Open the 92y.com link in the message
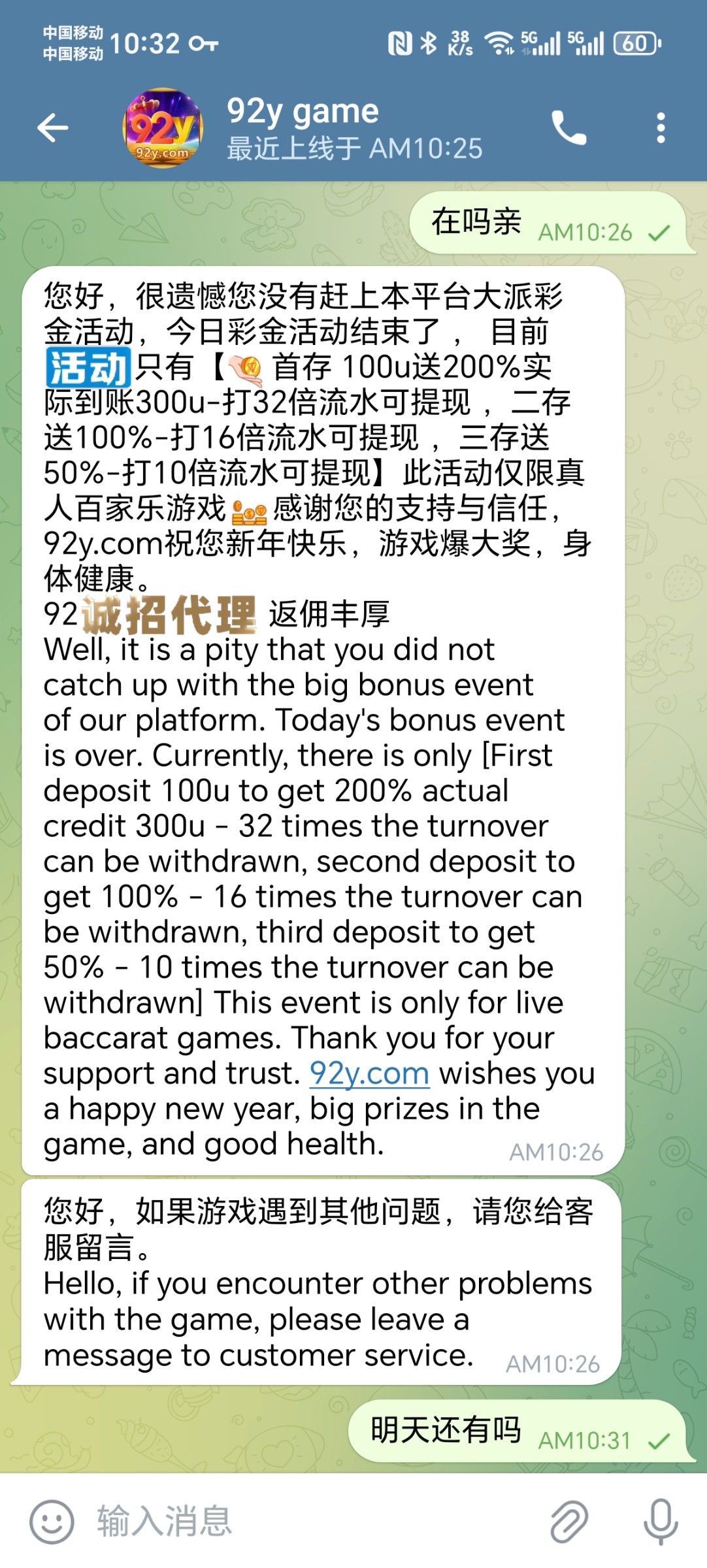This screenshot has width=707, height=1568. (369, 1074)
